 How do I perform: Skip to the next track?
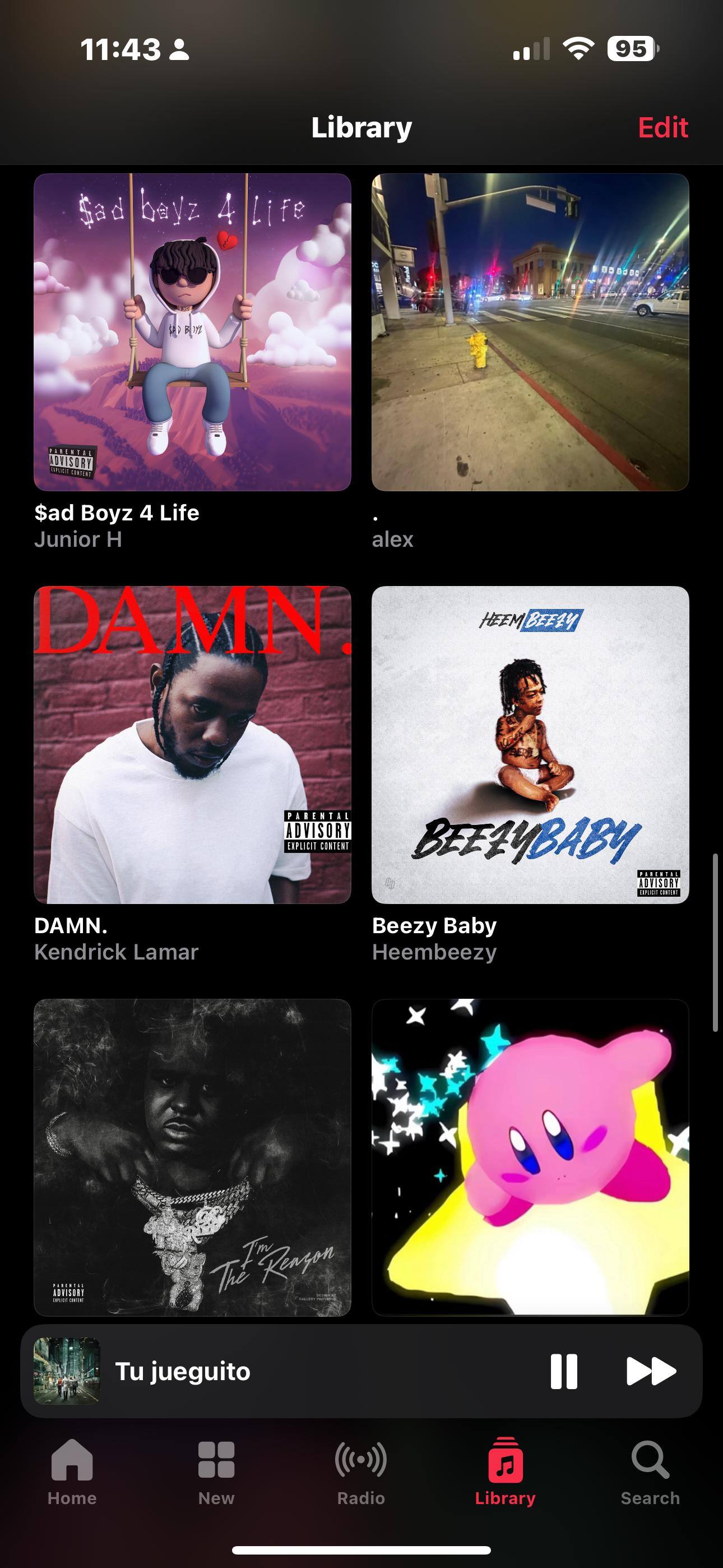pyautogui.click(x=651, y=1371)
